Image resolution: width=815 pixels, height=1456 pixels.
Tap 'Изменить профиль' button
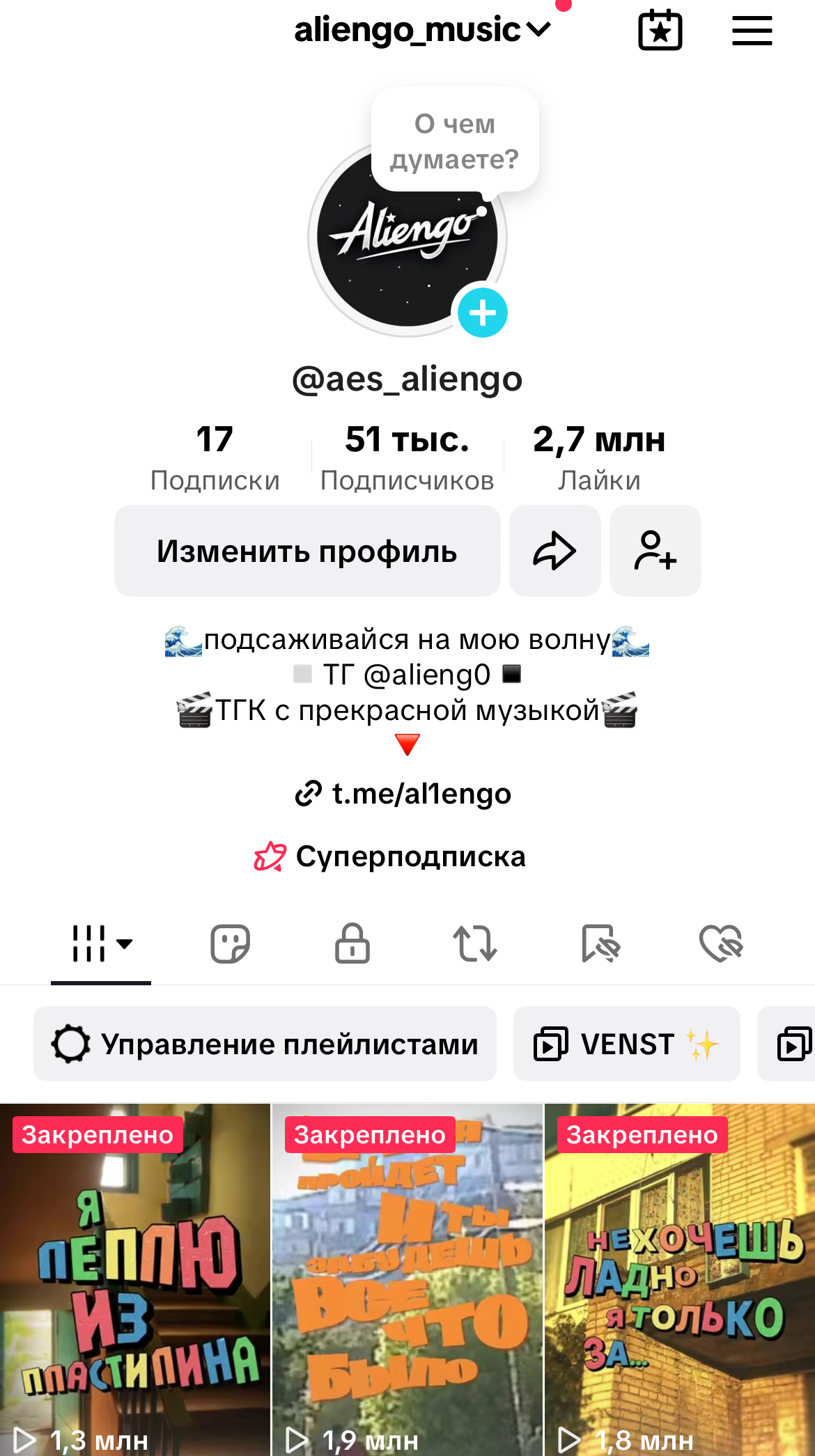307,551
